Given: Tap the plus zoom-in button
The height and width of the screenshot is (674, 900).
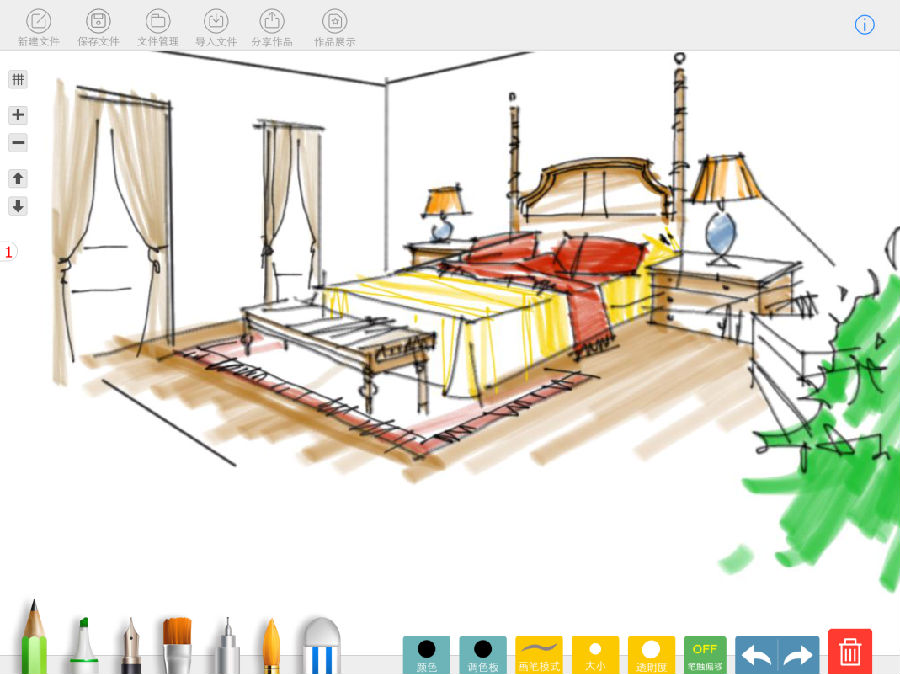Looking at the screenshot, I should click(x=18, y=115).
